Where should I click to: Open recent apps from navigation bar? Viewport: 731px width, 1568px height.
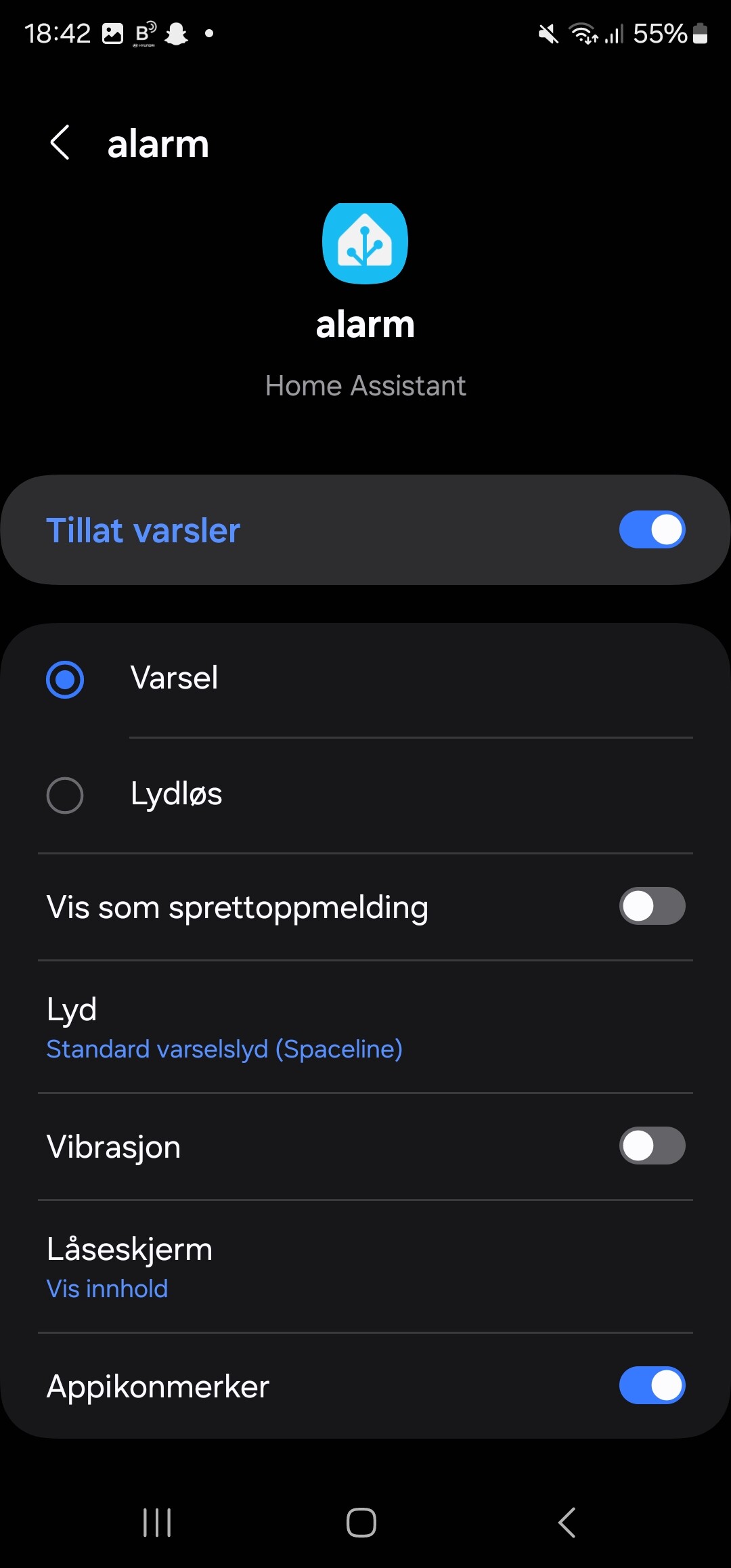pos(157,1523)
